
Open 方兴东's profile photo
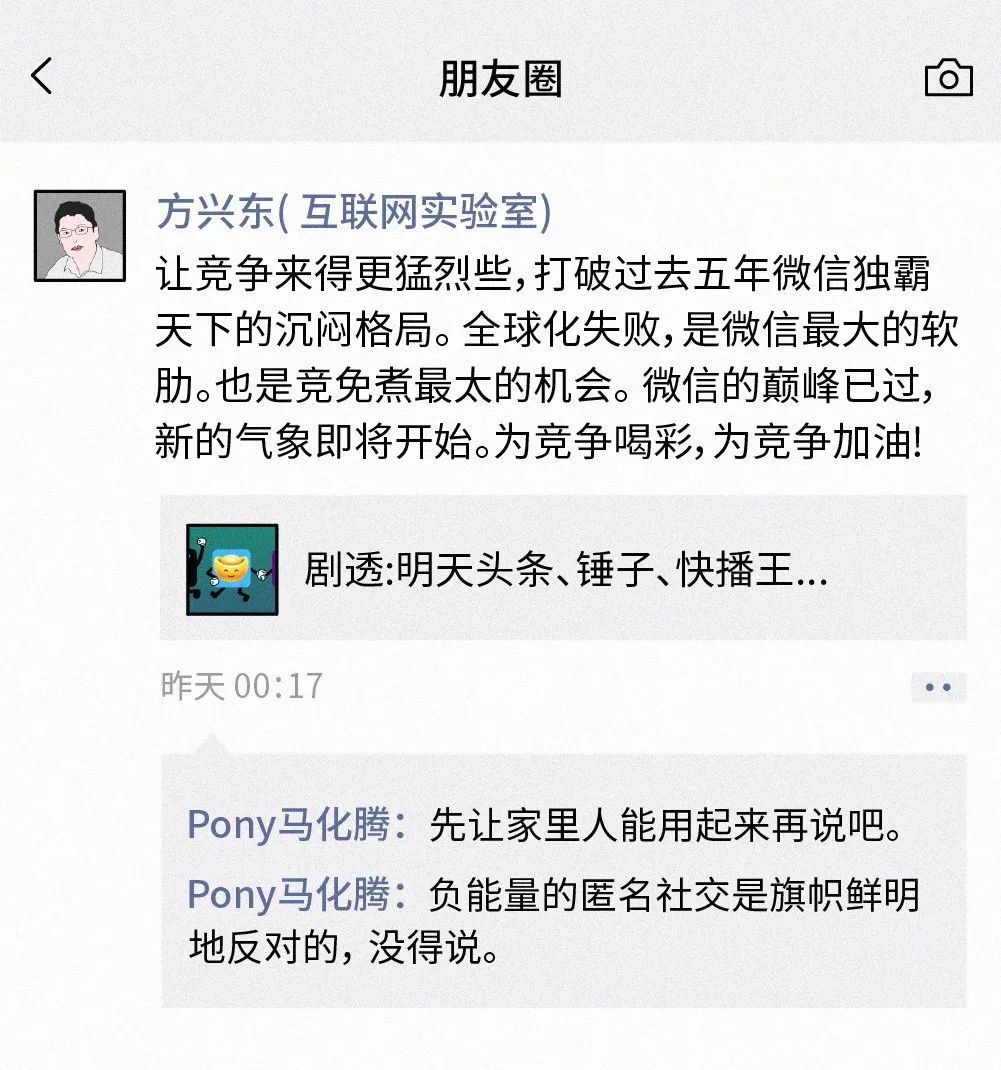click(80, 236)
